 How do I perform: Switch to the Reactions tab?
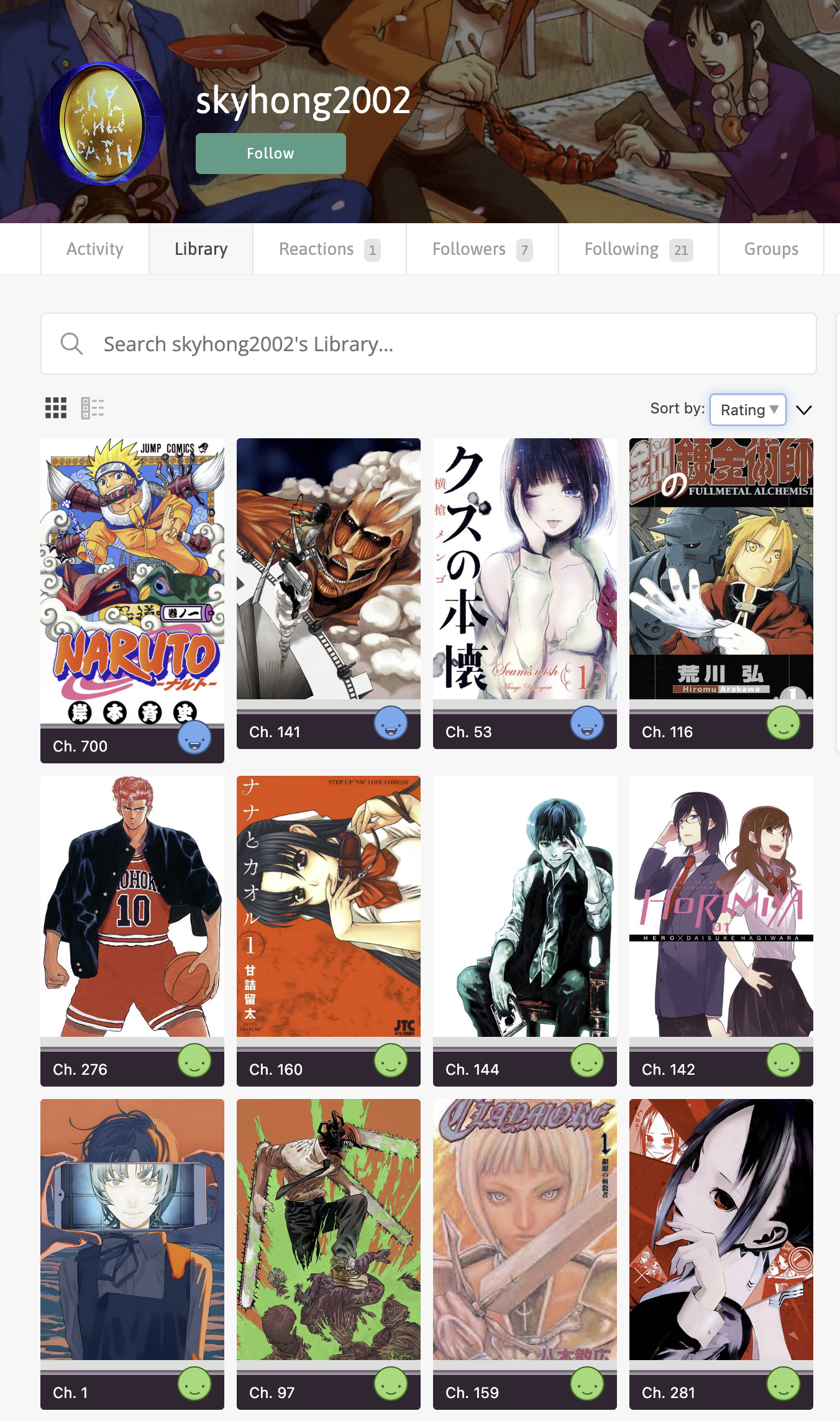[329, 249]
